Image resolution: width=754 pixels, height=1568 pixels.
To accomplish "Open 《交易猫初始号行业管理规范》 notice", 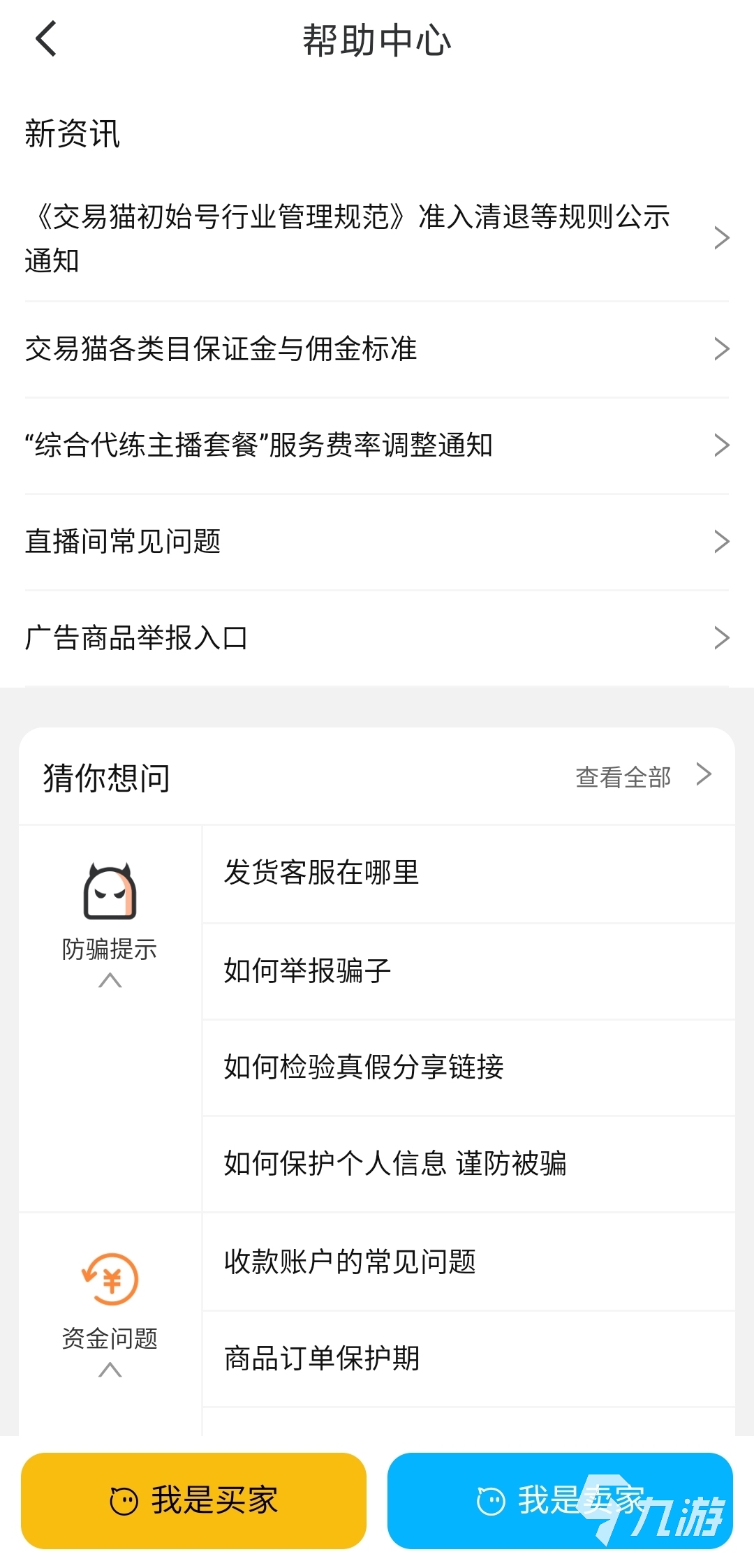I will coord(376,238).
